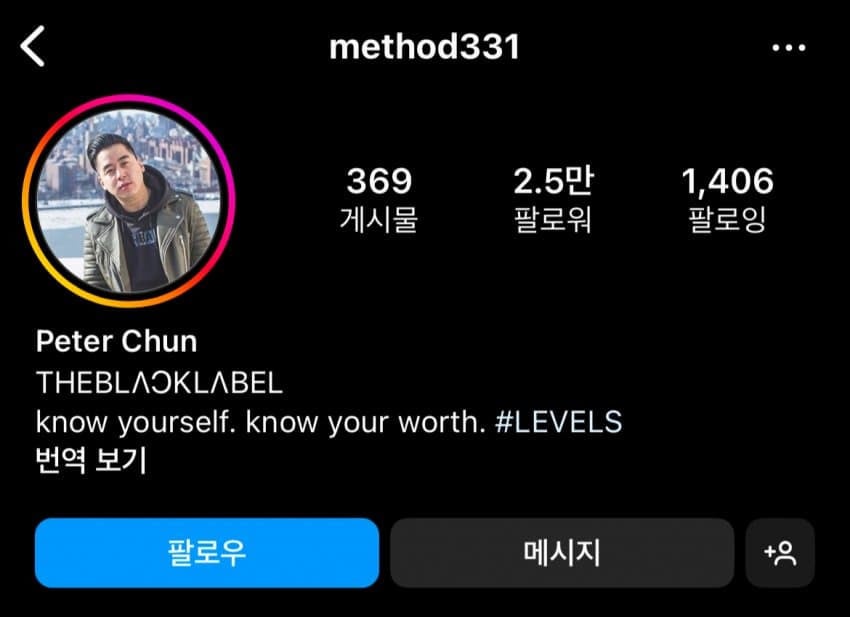Open the 2.5만 팔로워 followers list
Viewport: 850px width, 617px height.
pos(552,199)
